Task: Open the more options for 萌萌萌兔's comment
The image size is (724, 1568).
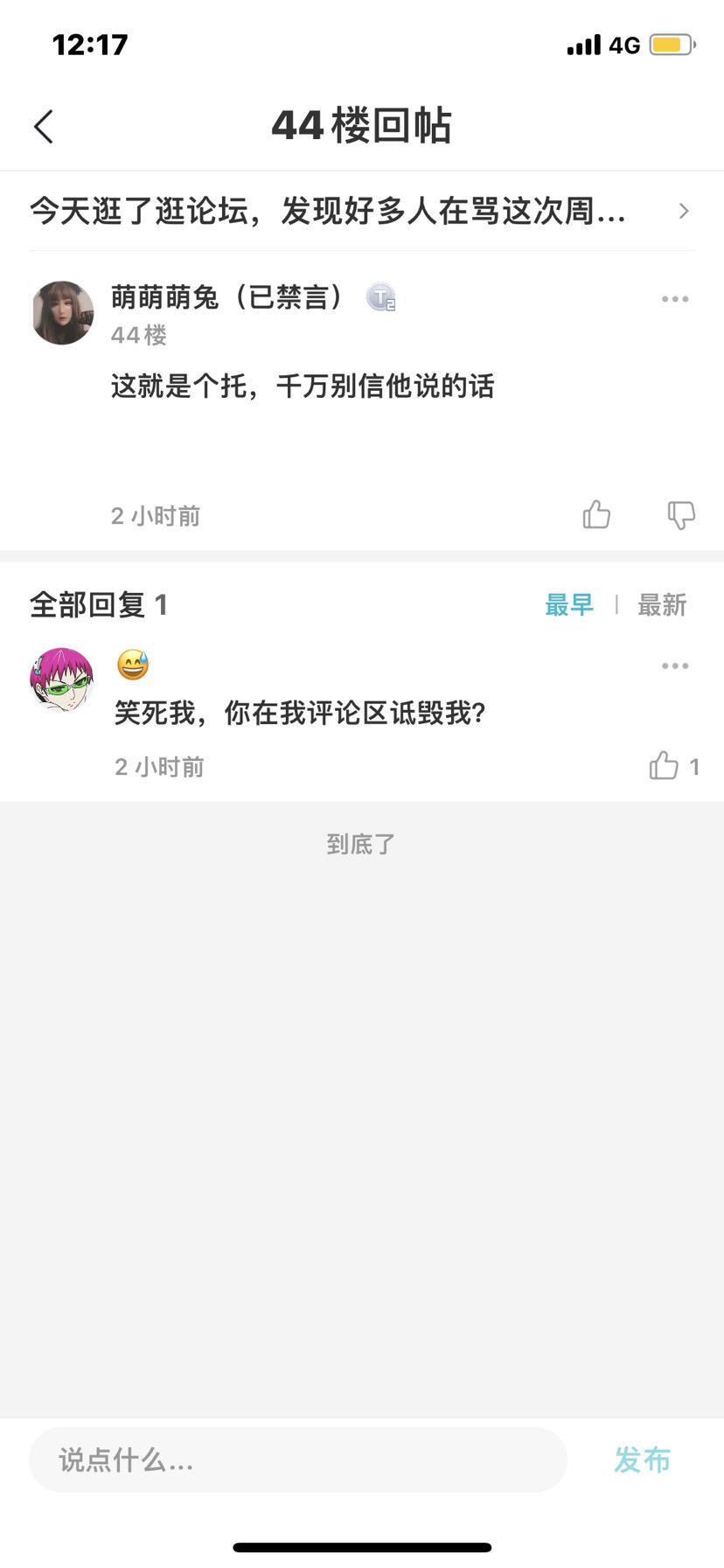Action: click(675, 299)
